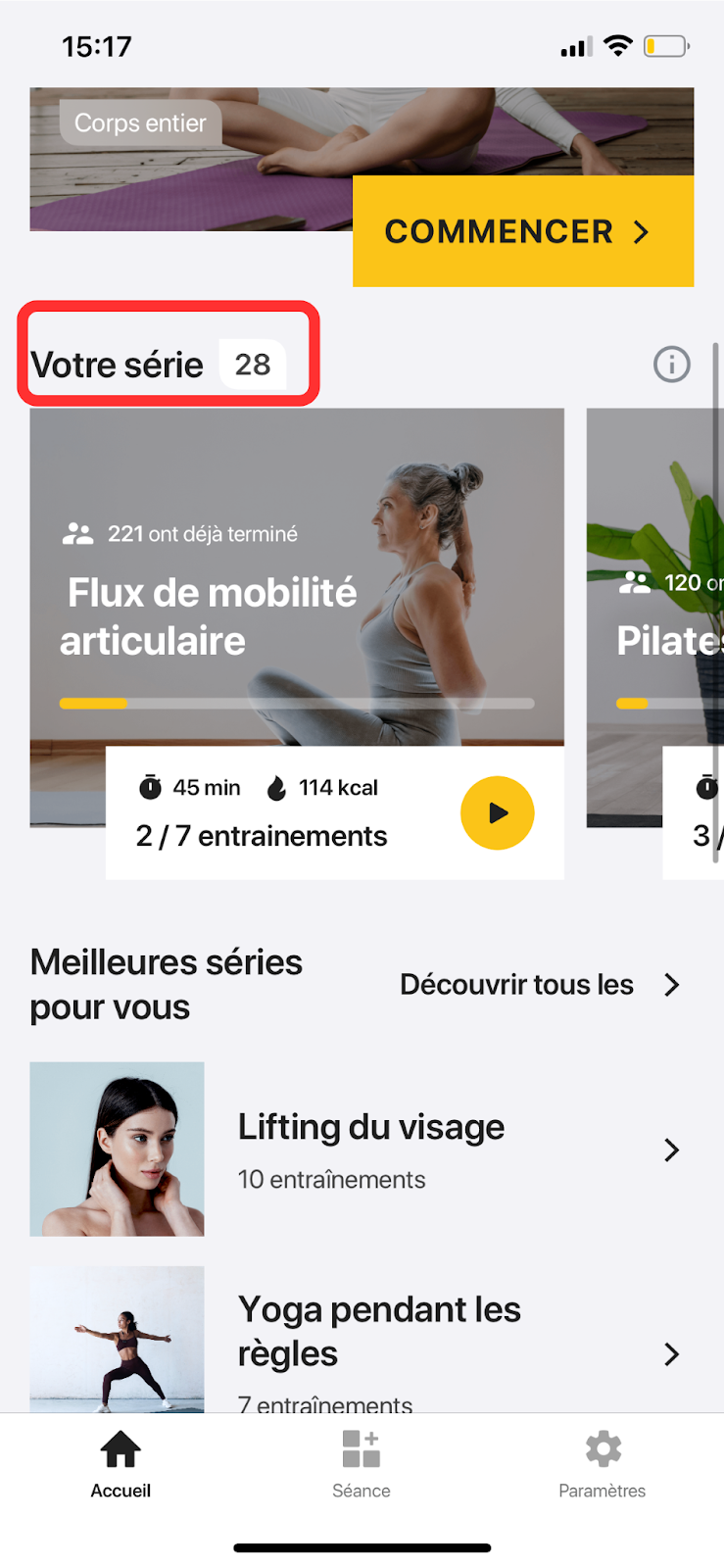Play the Flux de mobilité articulaire series

click(497, 812)
